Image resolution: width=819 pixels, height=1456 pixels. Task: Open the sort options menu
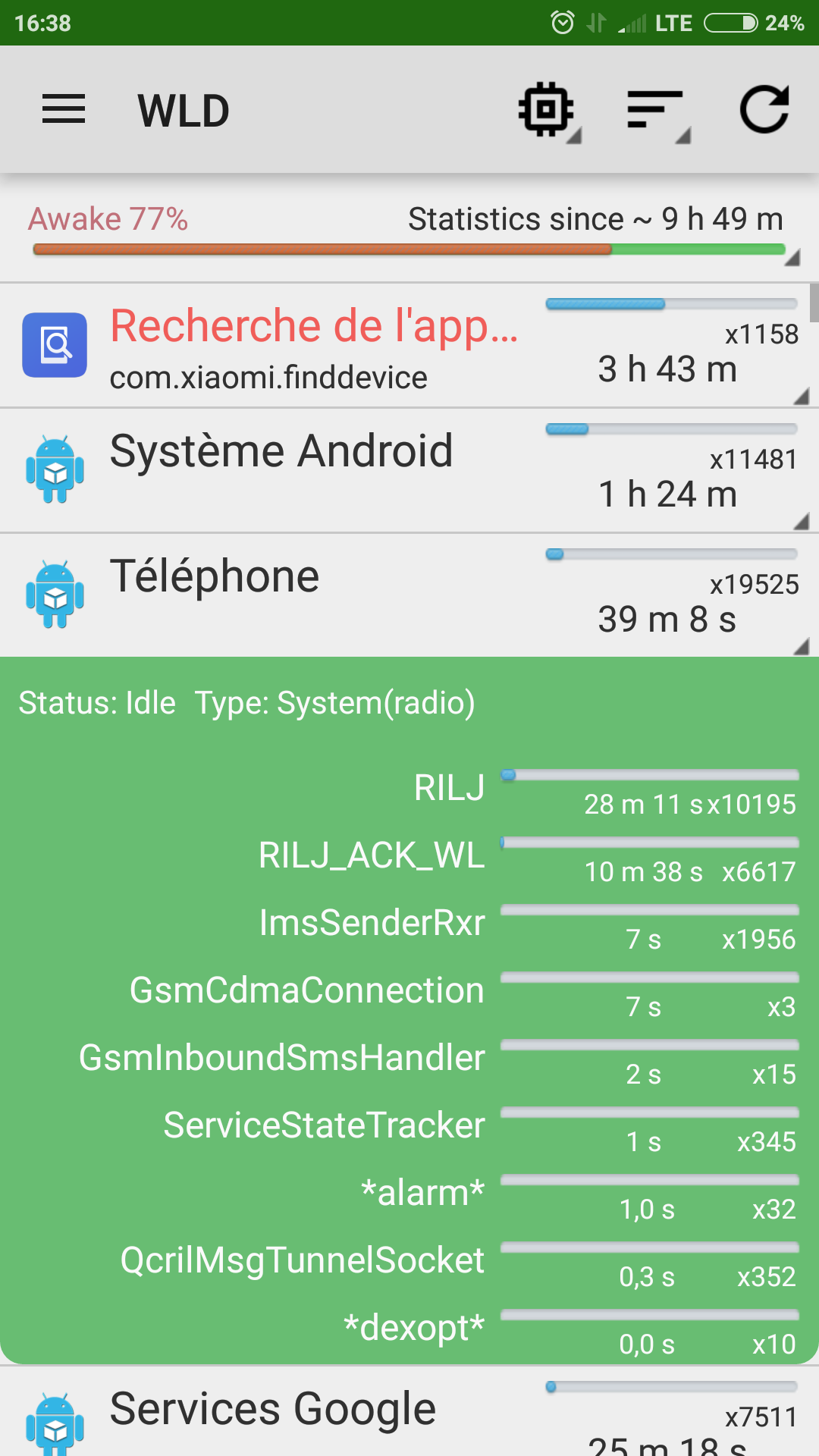click(657, 111)
